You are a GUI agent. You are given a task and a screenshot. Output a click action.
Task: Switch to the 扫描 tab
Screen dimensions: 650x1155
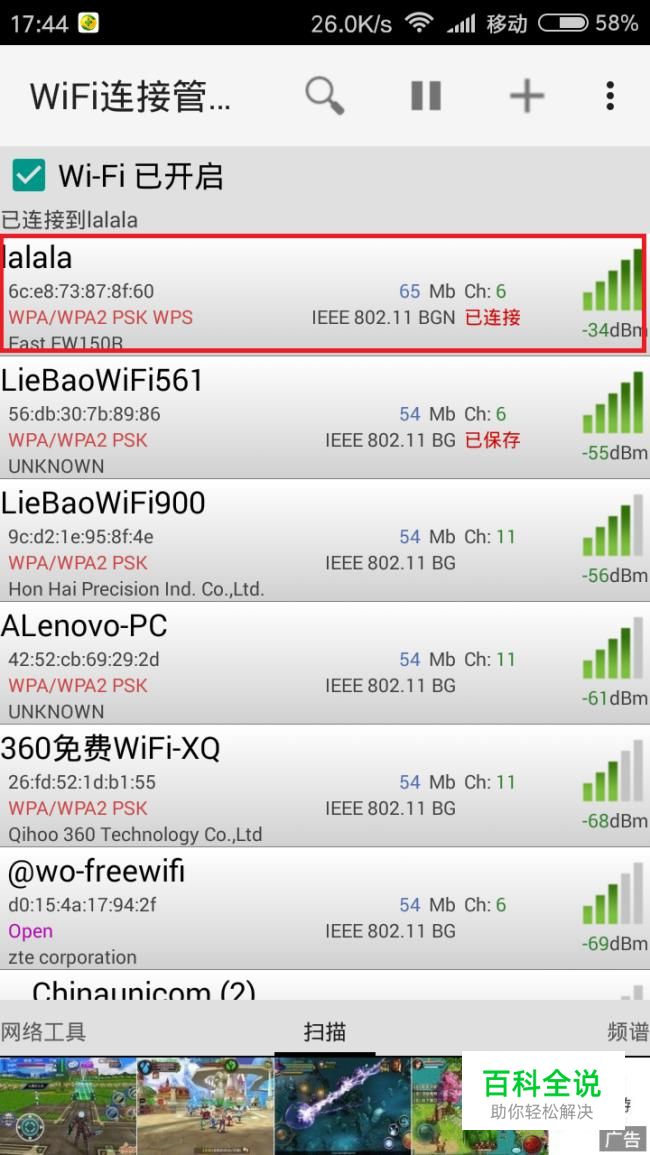(325, 1031)
